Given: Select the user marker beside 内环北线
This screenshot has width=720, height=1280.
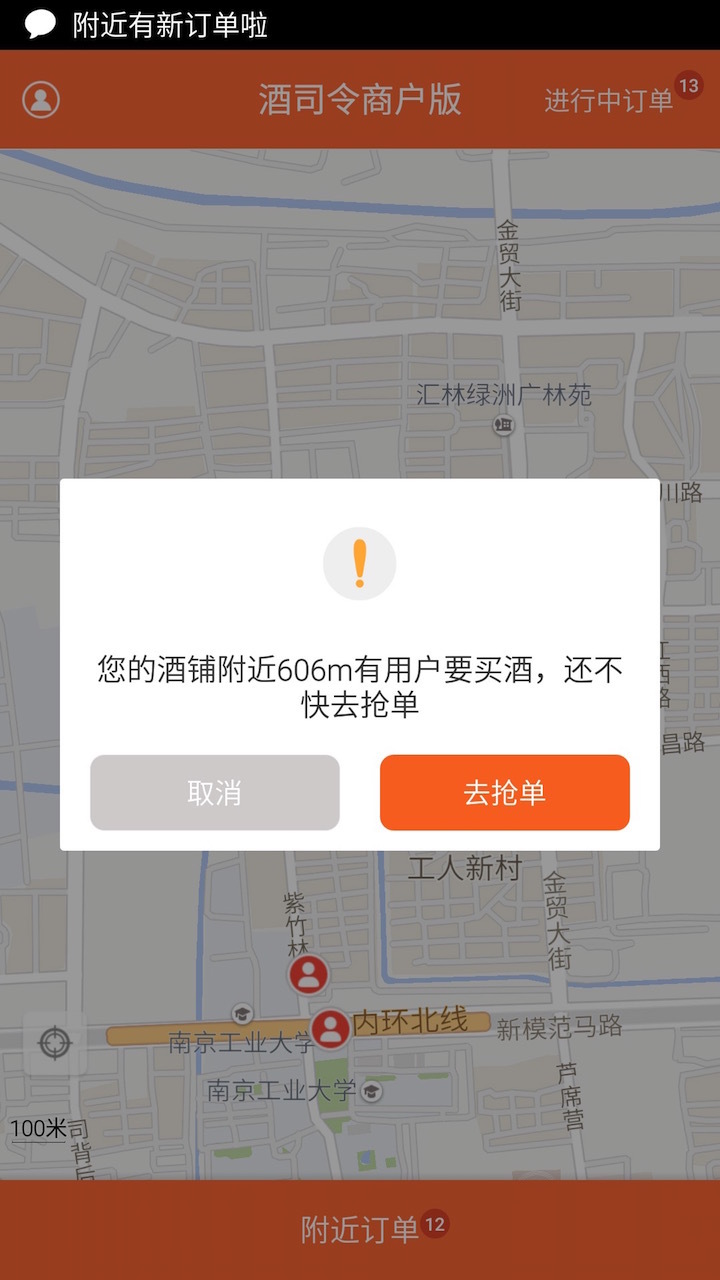Looking at the screenshot, I should [330, 1028].
